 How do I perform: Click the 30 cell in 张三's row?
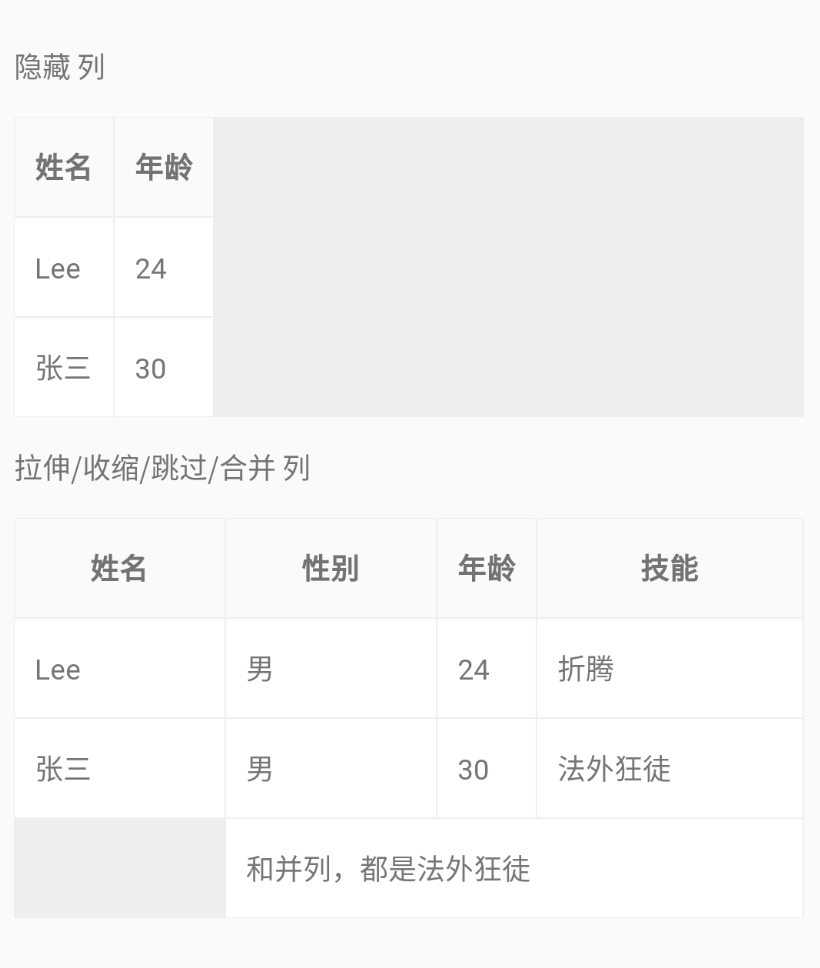[x=473, y=769]
